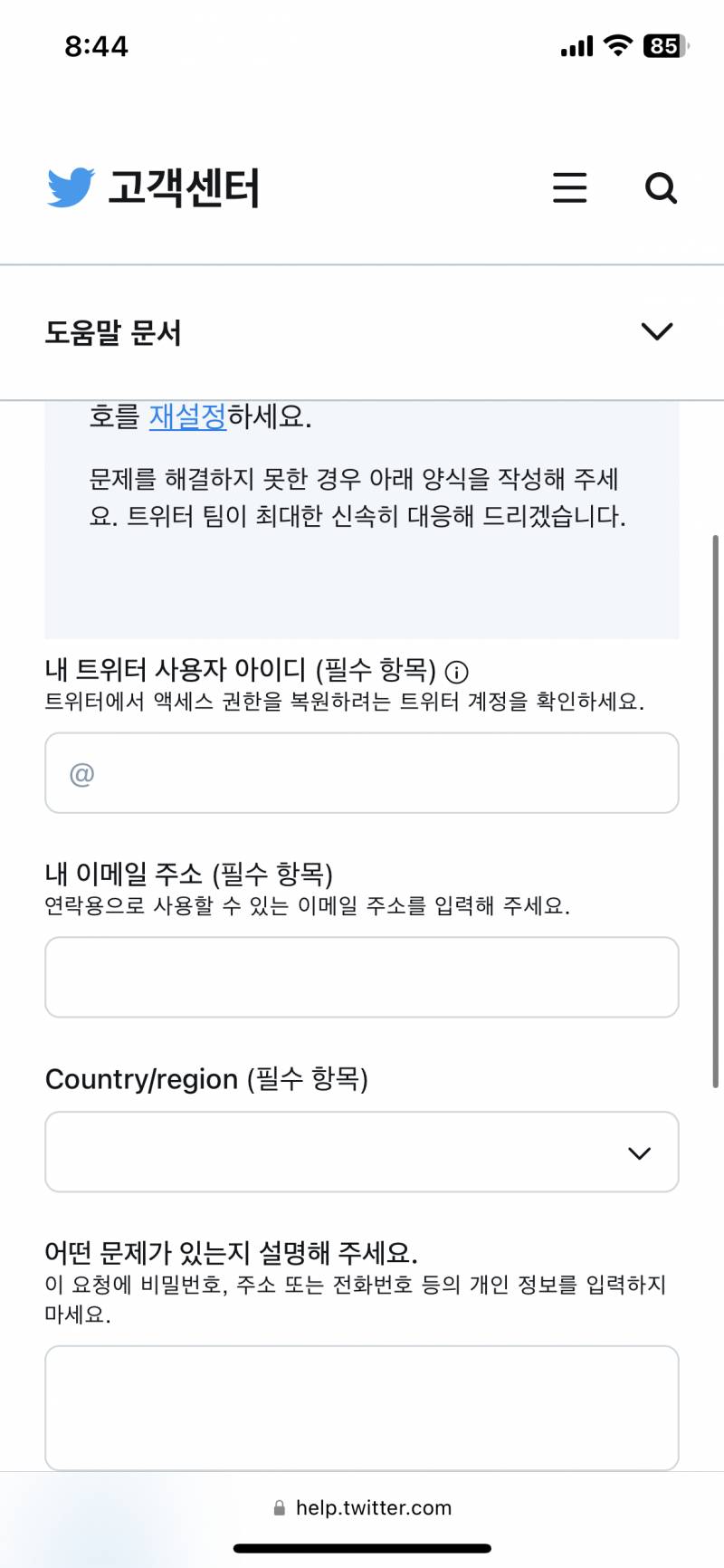Collapse the 도움말 문서 chevron
Image resolution: width=724 pixels, height=1568 pixels.
(658, 331)
